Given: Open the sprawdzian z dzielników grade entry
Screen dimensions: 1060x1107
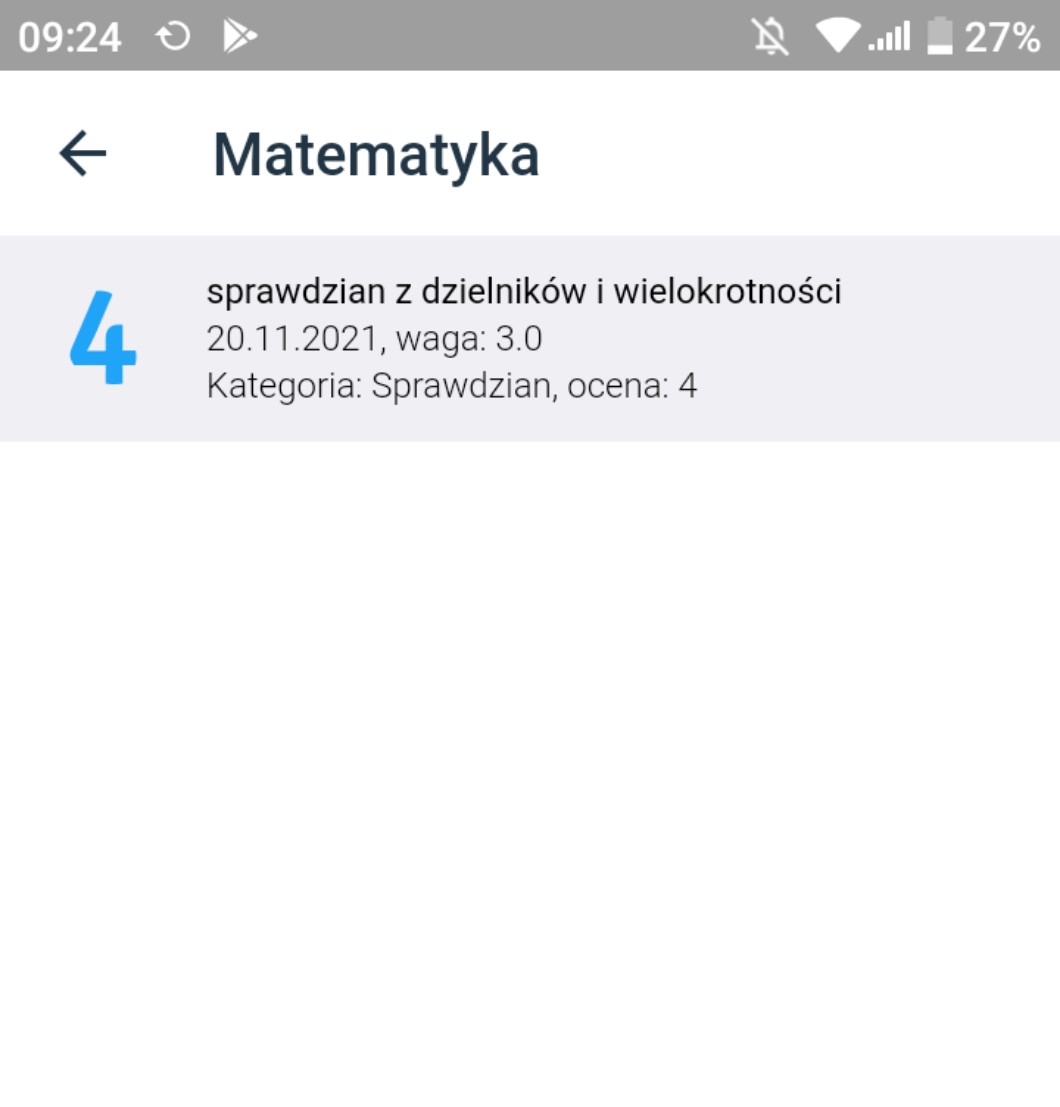Looking at the screenshot, I should [x=528, y=338].
